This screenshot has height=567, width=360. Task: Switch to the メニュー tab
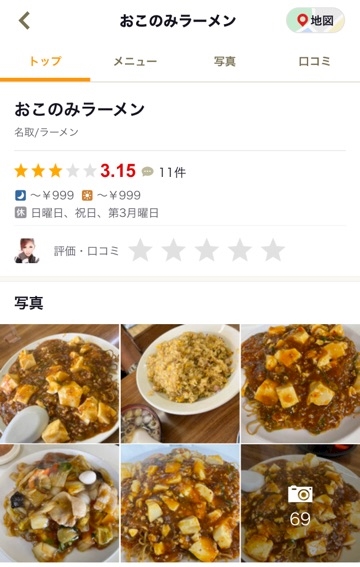135,61
